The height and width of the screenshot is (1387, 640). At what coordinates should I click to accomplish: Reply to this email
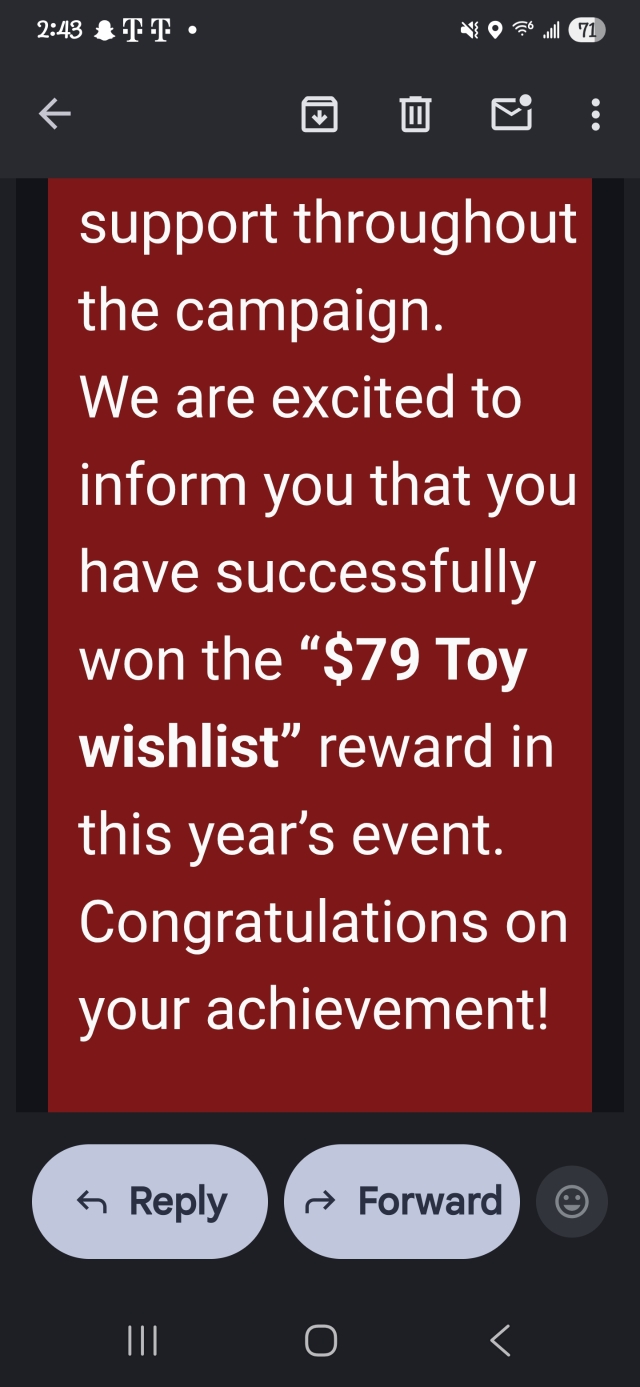[150, 1201]
